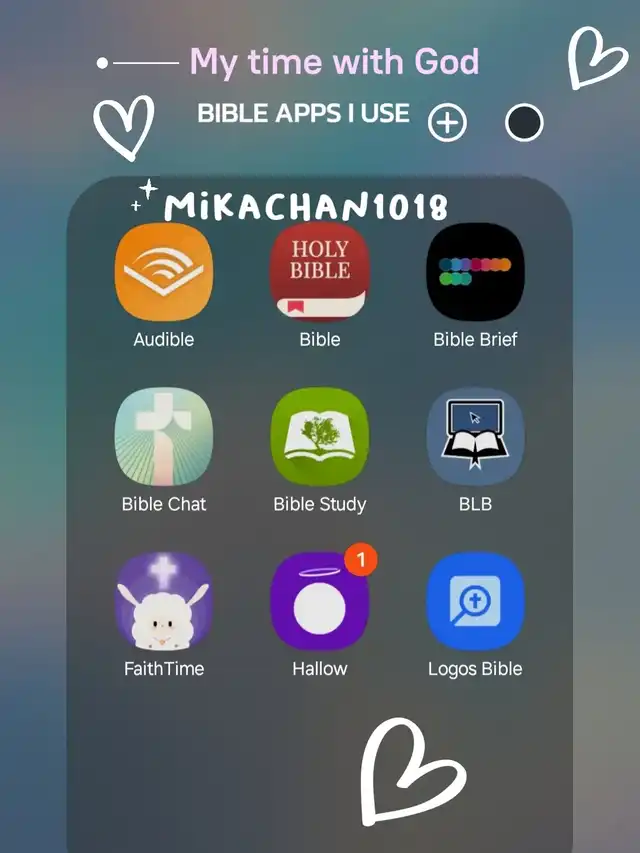This screenshot has width=640, height=853.
Task: Open FaithTime
Action: pos(164,602)
